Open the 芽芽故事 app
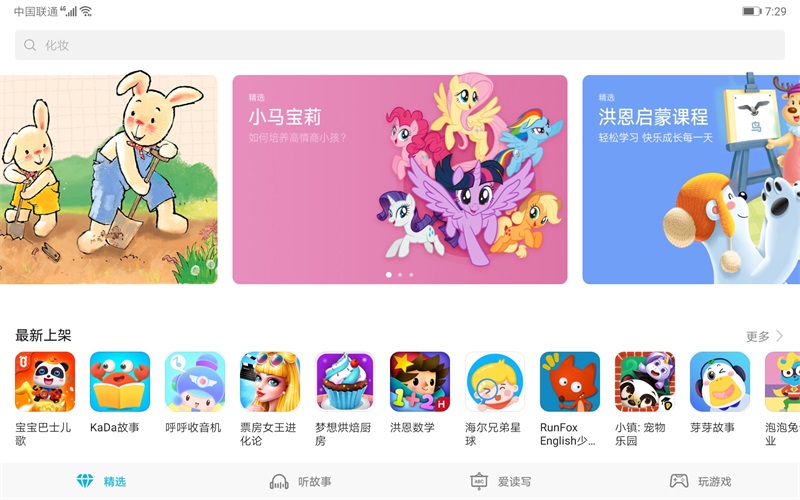 pos(719,382)
